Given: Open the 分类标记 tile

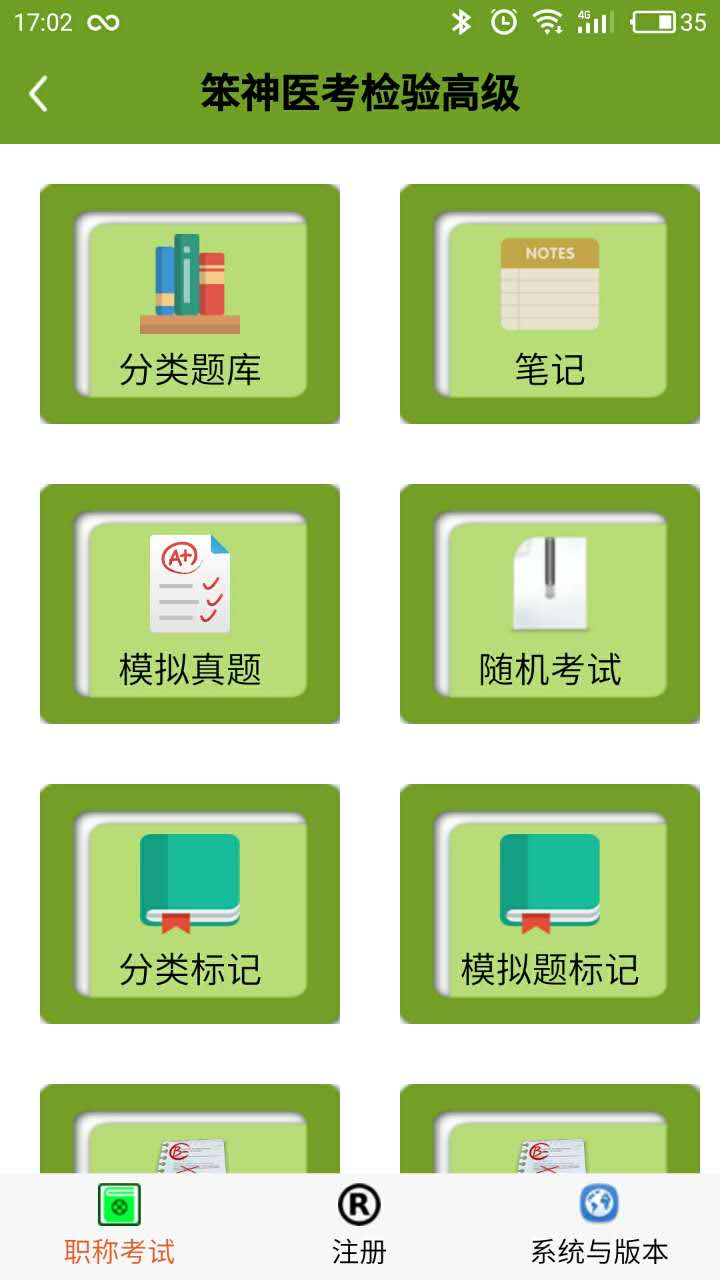Looking at the screenshot, I should tap(190, 904).
